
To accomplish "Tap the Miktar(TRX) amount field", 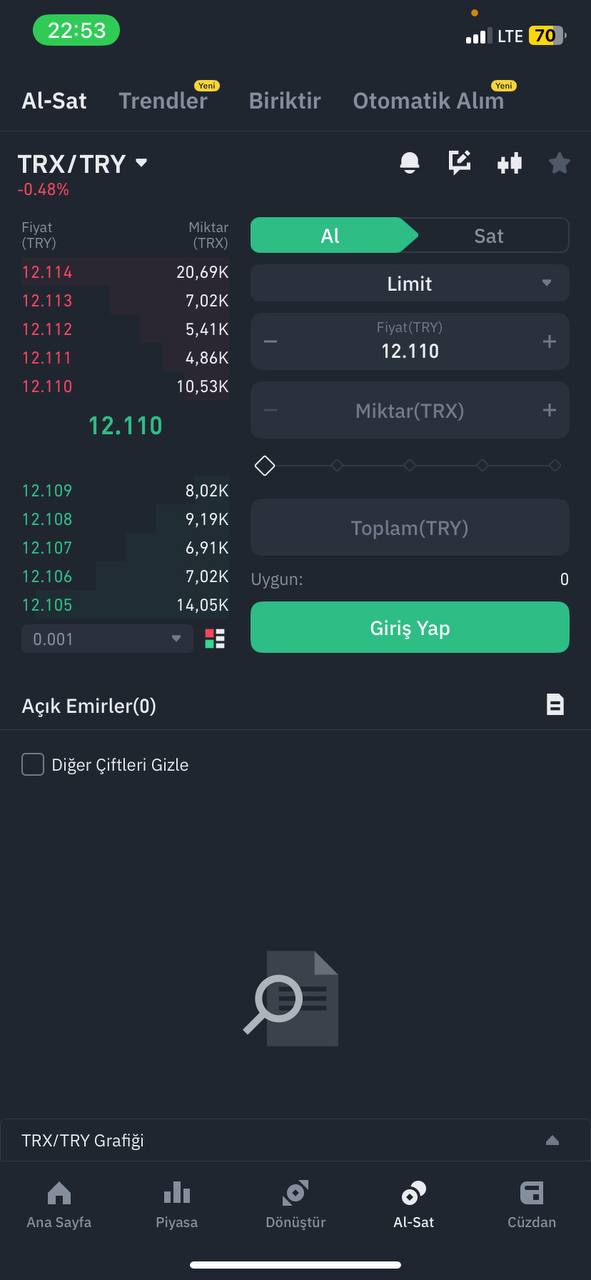I will tap(410, 410).
